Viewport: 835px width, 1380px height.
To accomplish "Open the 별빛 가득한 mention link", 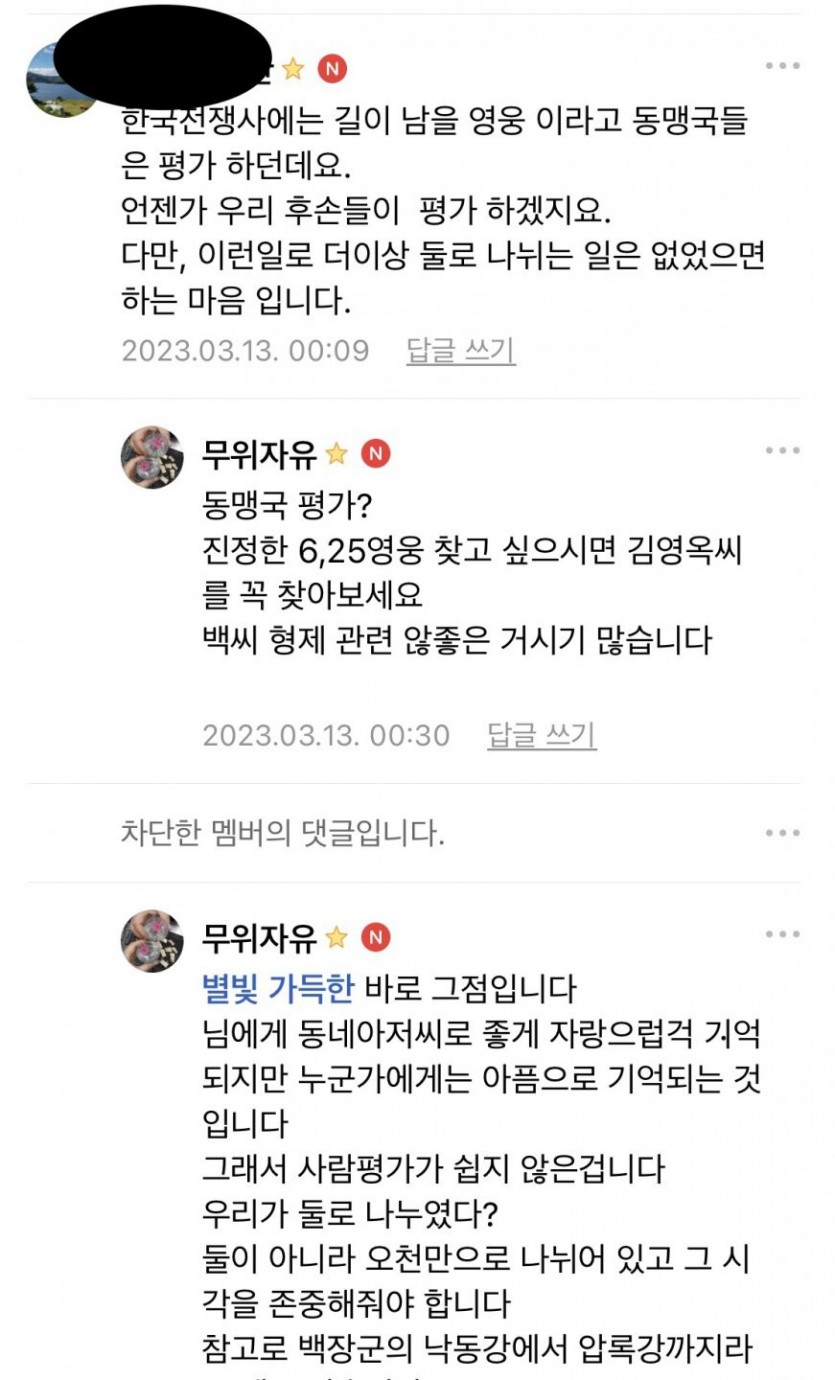I will pos(278,989).
